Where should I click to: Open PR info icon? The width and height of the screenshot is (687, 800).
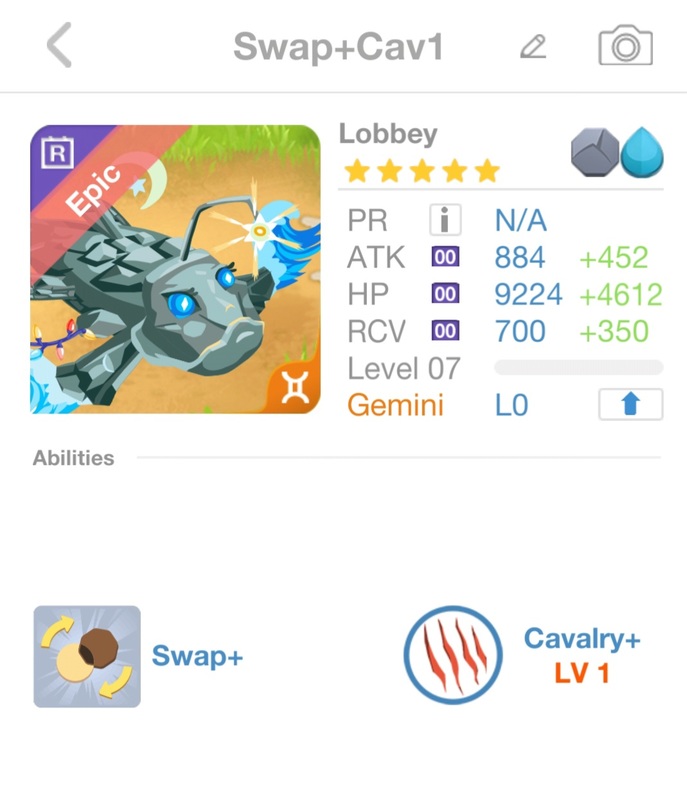tap(444, 220)
